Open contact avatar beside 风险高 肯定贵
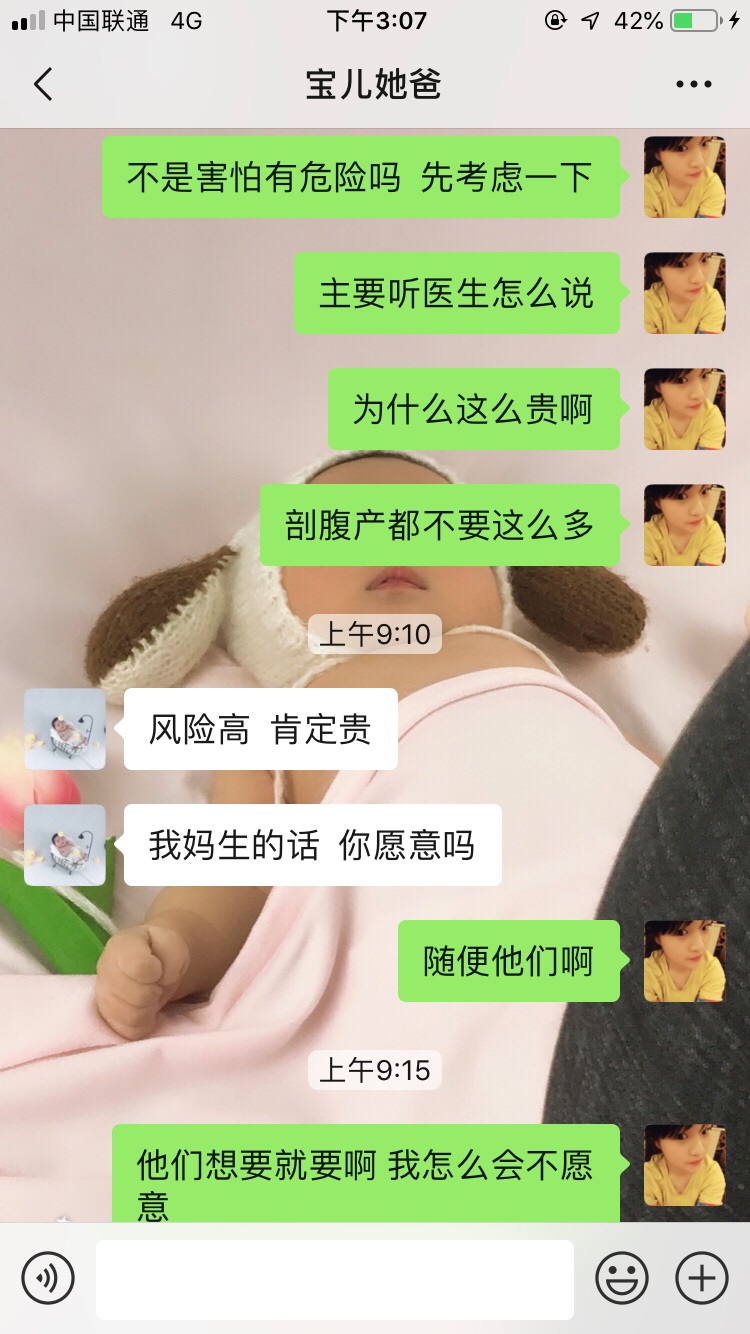The width and height of the screenshot is (750, 1334). [x=65, y=729]
